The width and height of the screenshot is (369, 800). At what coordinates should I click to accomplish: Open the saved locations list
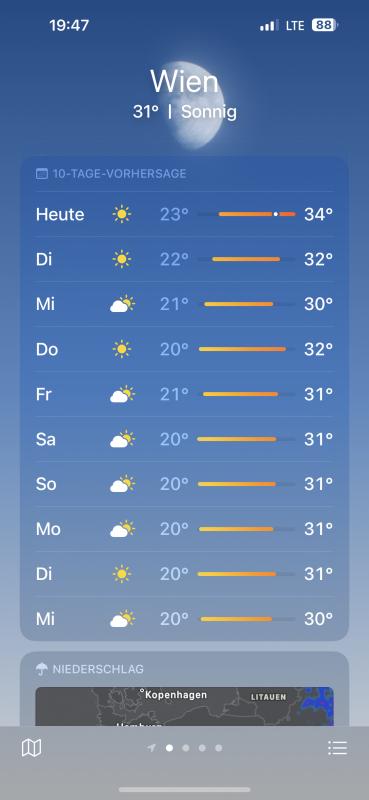337,748
